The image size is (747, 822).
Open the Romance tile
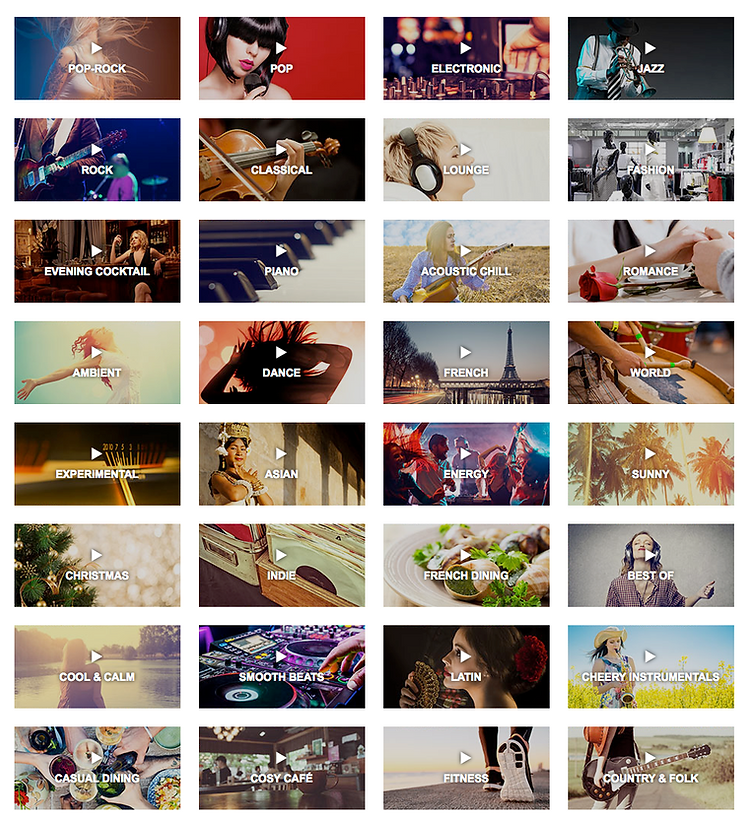coord(651,261)
